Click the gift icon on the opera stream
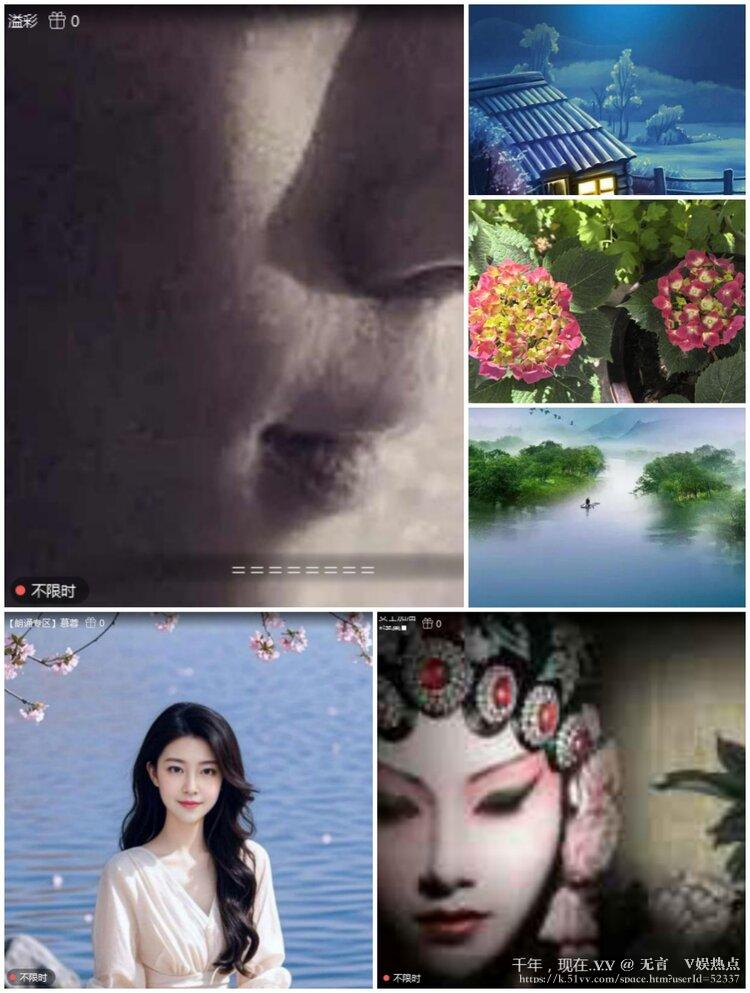The image size is (750, 993). click(427, 625)
